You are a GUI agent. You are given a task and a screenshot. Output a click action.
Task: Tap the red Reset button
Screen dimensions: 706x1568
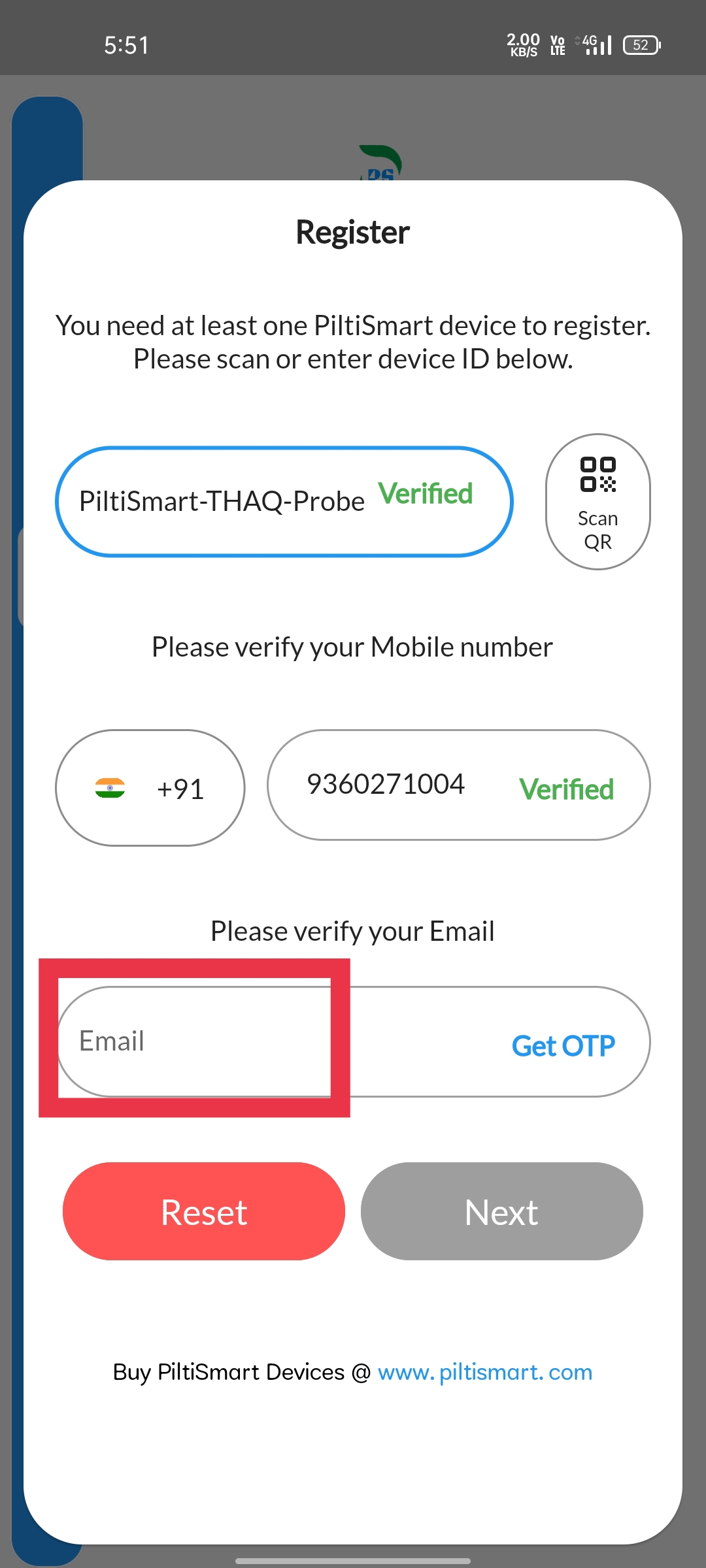coord(204,1211)
